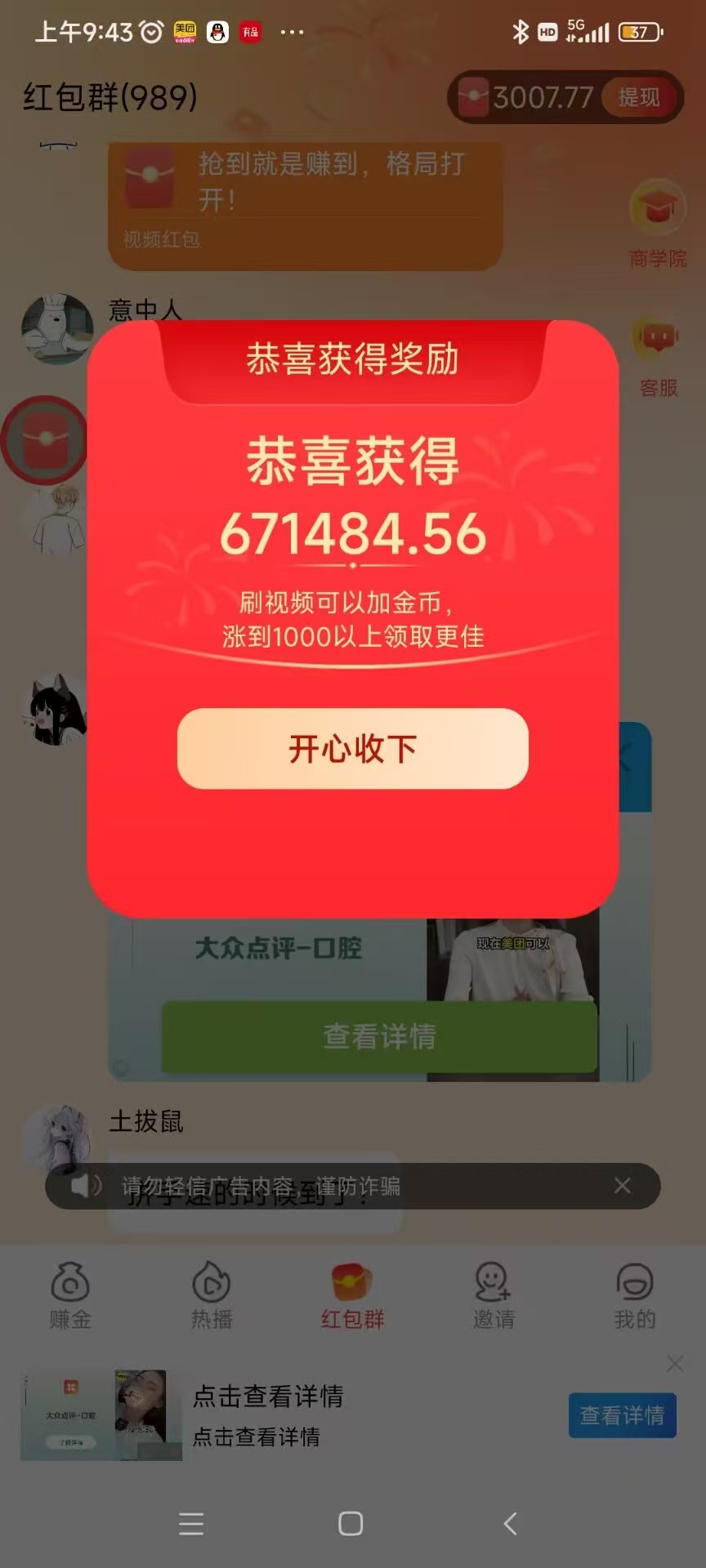706x1568 pixels.
Task: Open recent apps from navigation bar
Action: click(x=191, y=1523)
